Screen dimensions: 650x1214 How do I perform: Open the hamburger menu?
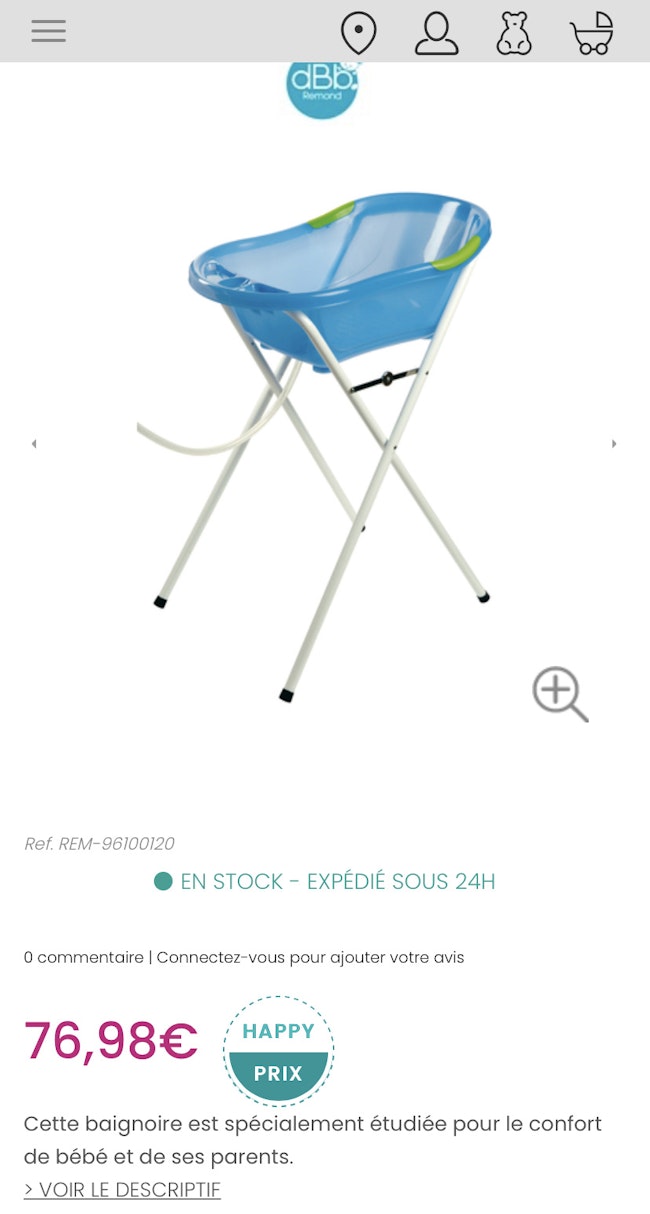tap(48, 31)
